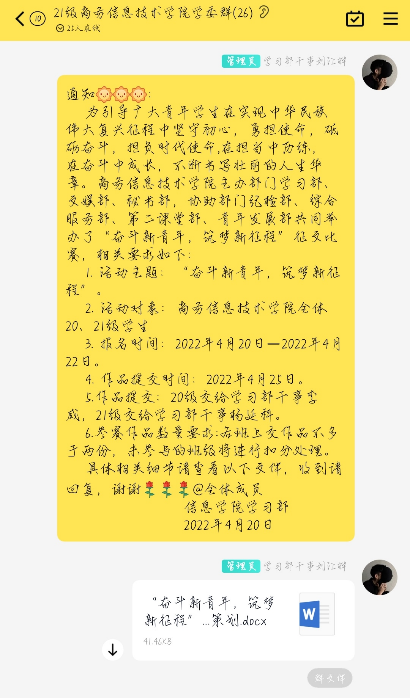Open the group calendar check-in icon
The image size is (410, 698).
[355, 19]
